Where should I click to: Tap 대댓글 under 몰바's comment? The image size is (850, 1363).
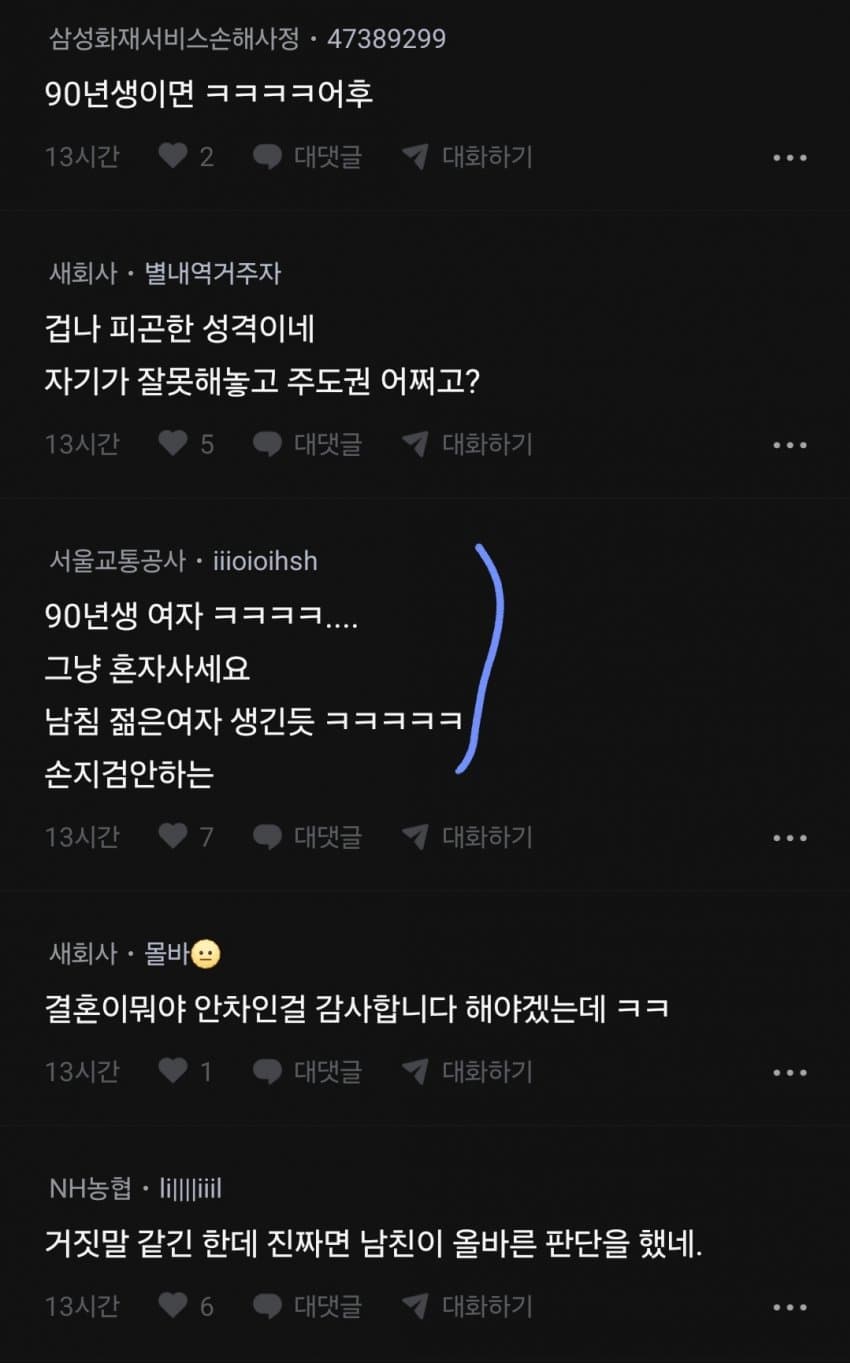[307, 1072]
